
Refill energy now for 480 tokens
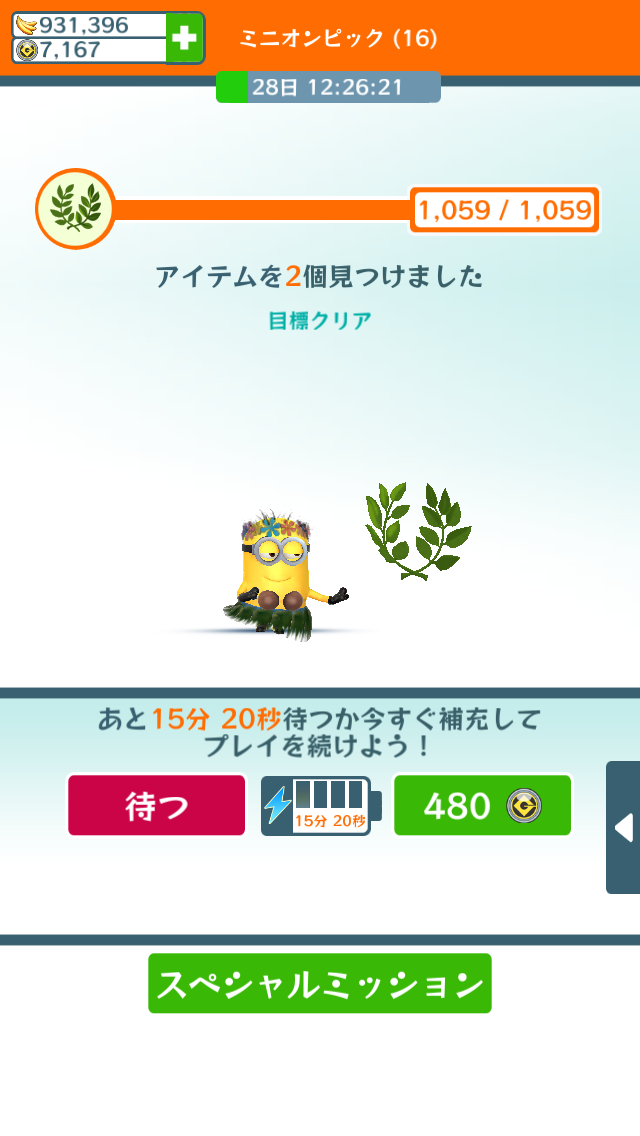point(482,805)
